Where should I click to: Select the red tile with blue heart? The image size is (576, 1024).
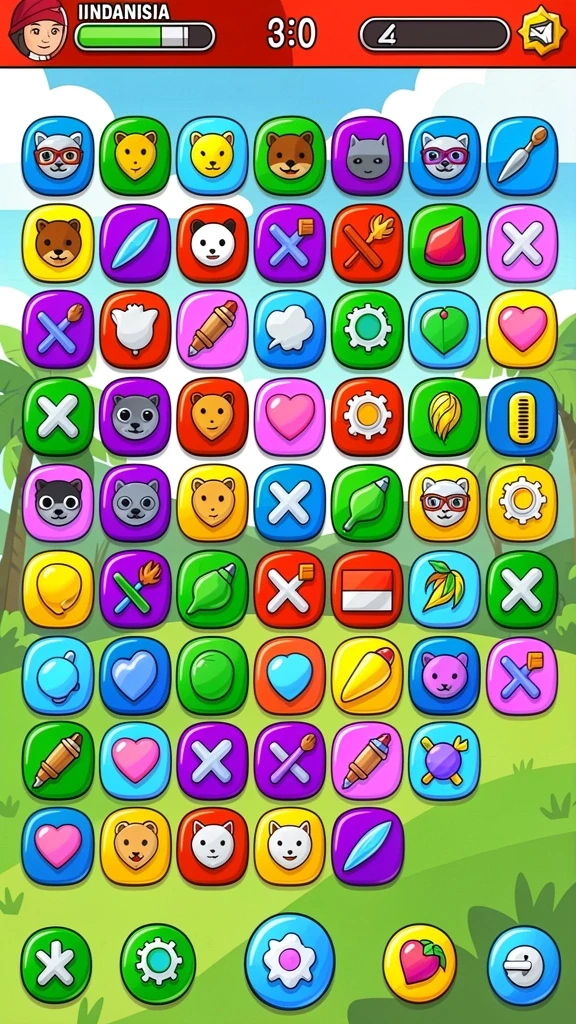[x=289, y=676]
